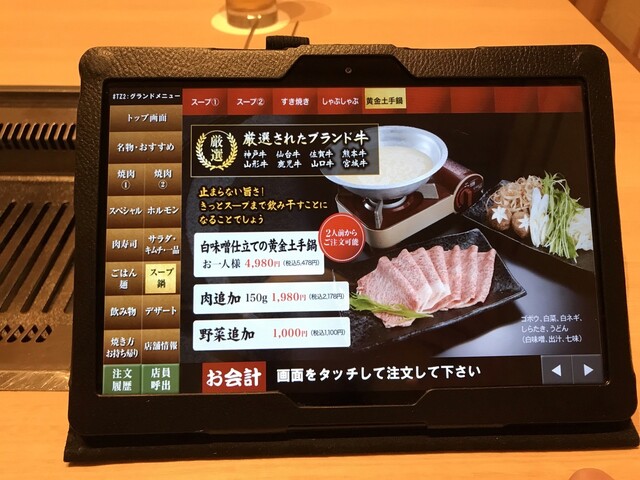Open 店舗情報 store information
This screenshot has height=480, width=640.
point(160,346)
